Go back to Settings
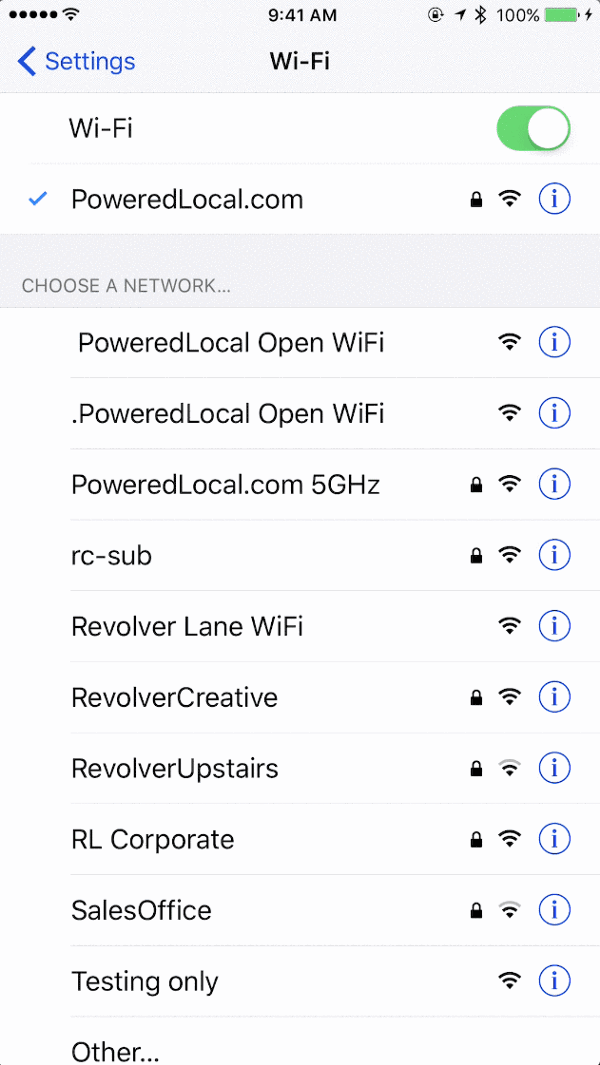 (x=76, y=62)
